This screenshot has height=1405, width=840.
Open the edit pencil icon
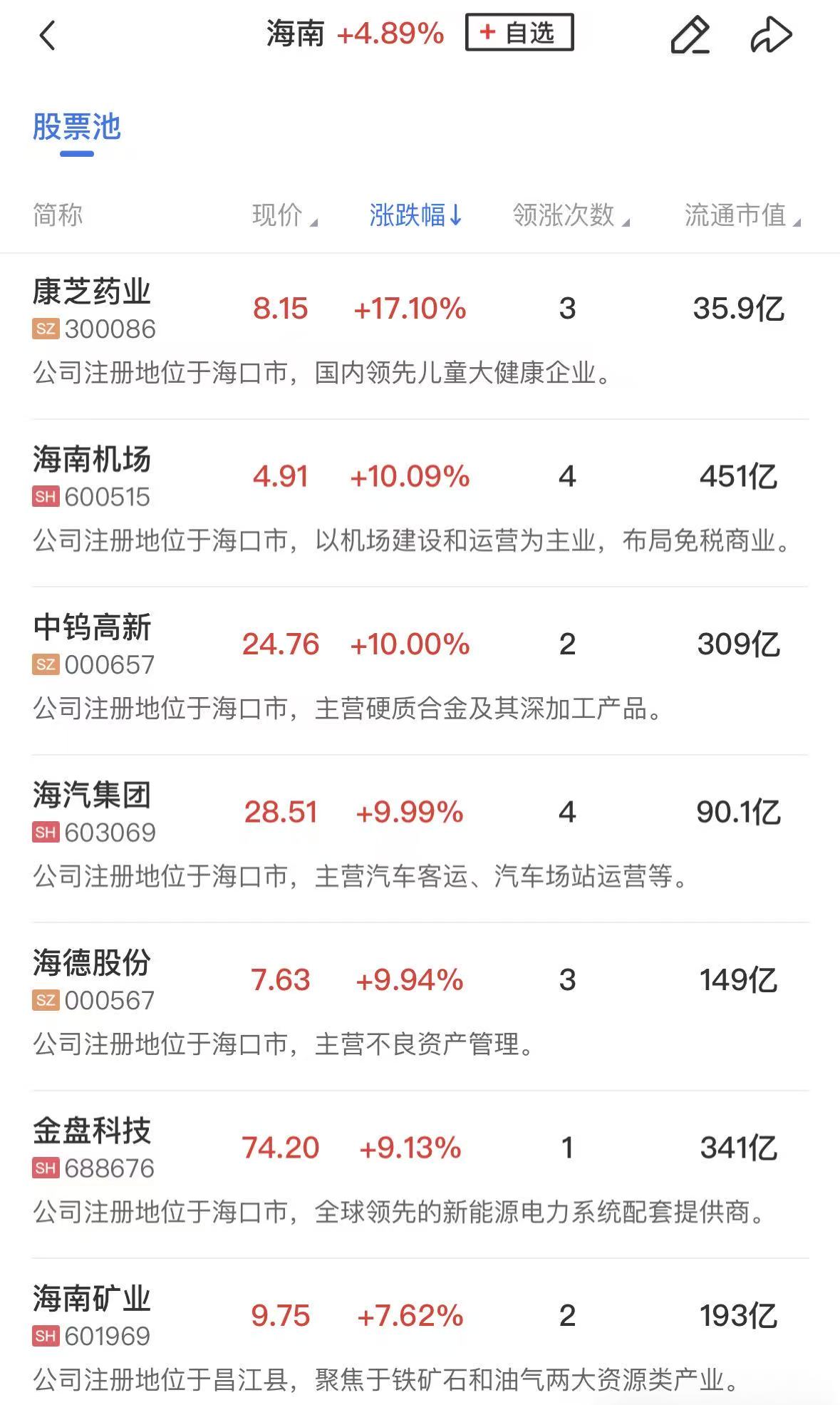click(x=690, y=35)
